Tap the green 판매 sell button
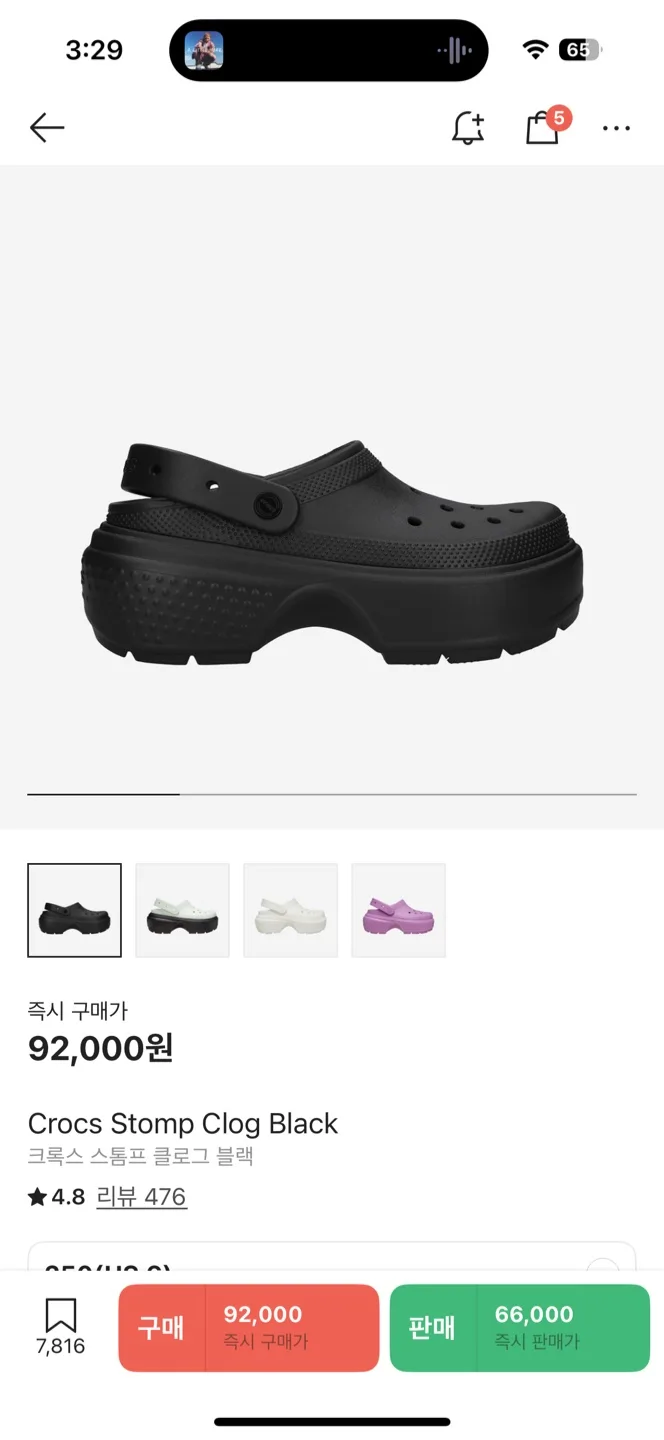The width and height of the screenshot is (664, 1440). (520, 1328)
